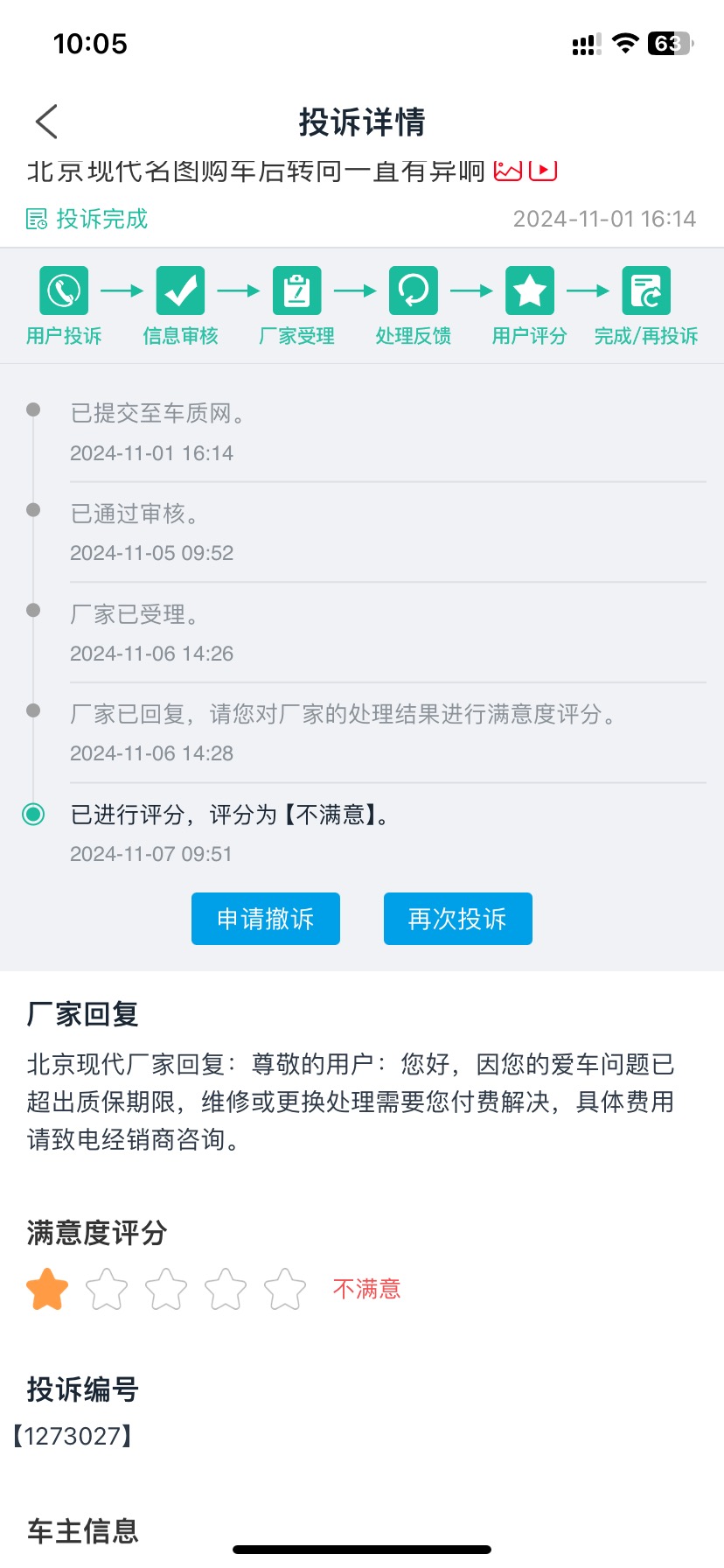Select the 处理反馈 feedback loop icon

click(x=412, y=289)
